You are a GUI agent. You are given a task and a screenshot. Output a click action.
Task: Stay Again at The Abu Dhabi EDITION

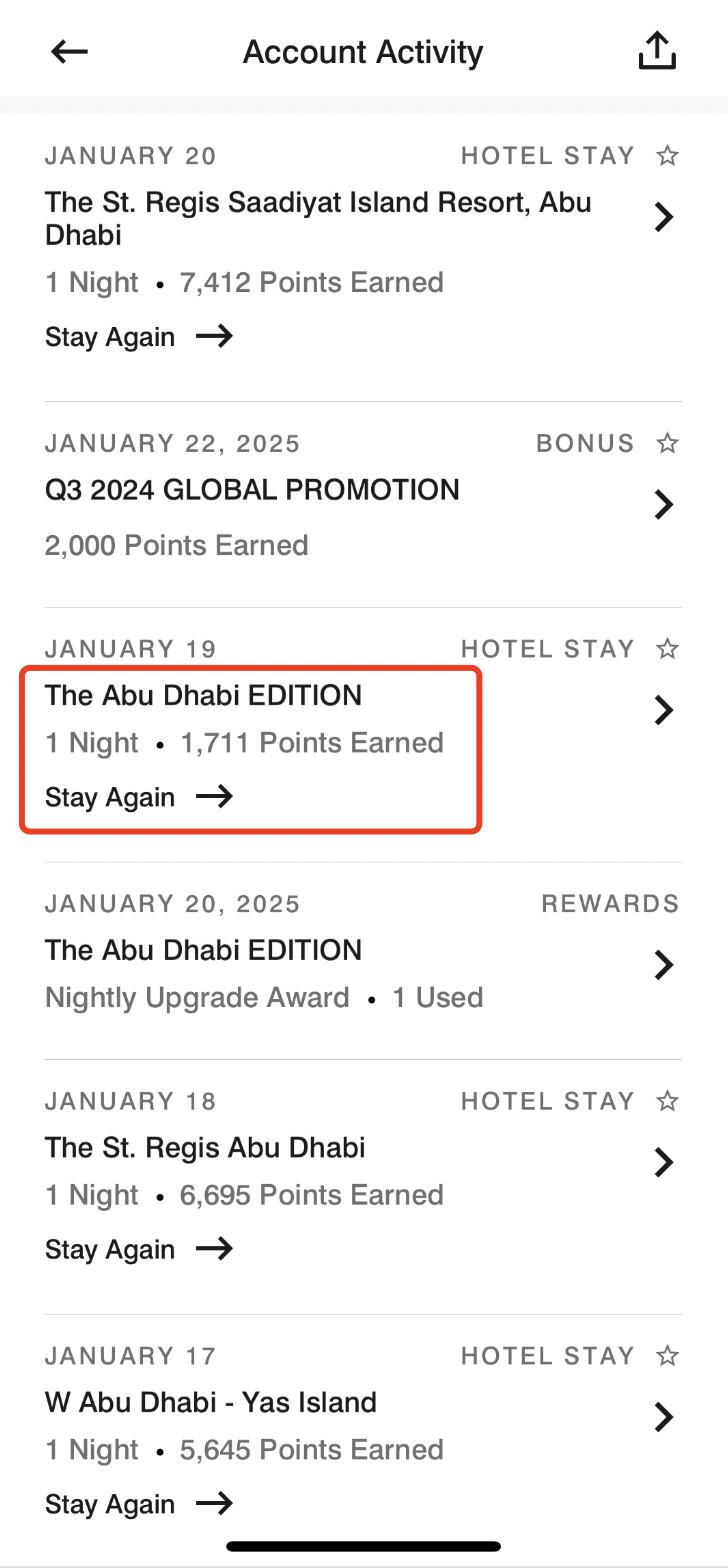pyautogui.click(x=138, y=797)
